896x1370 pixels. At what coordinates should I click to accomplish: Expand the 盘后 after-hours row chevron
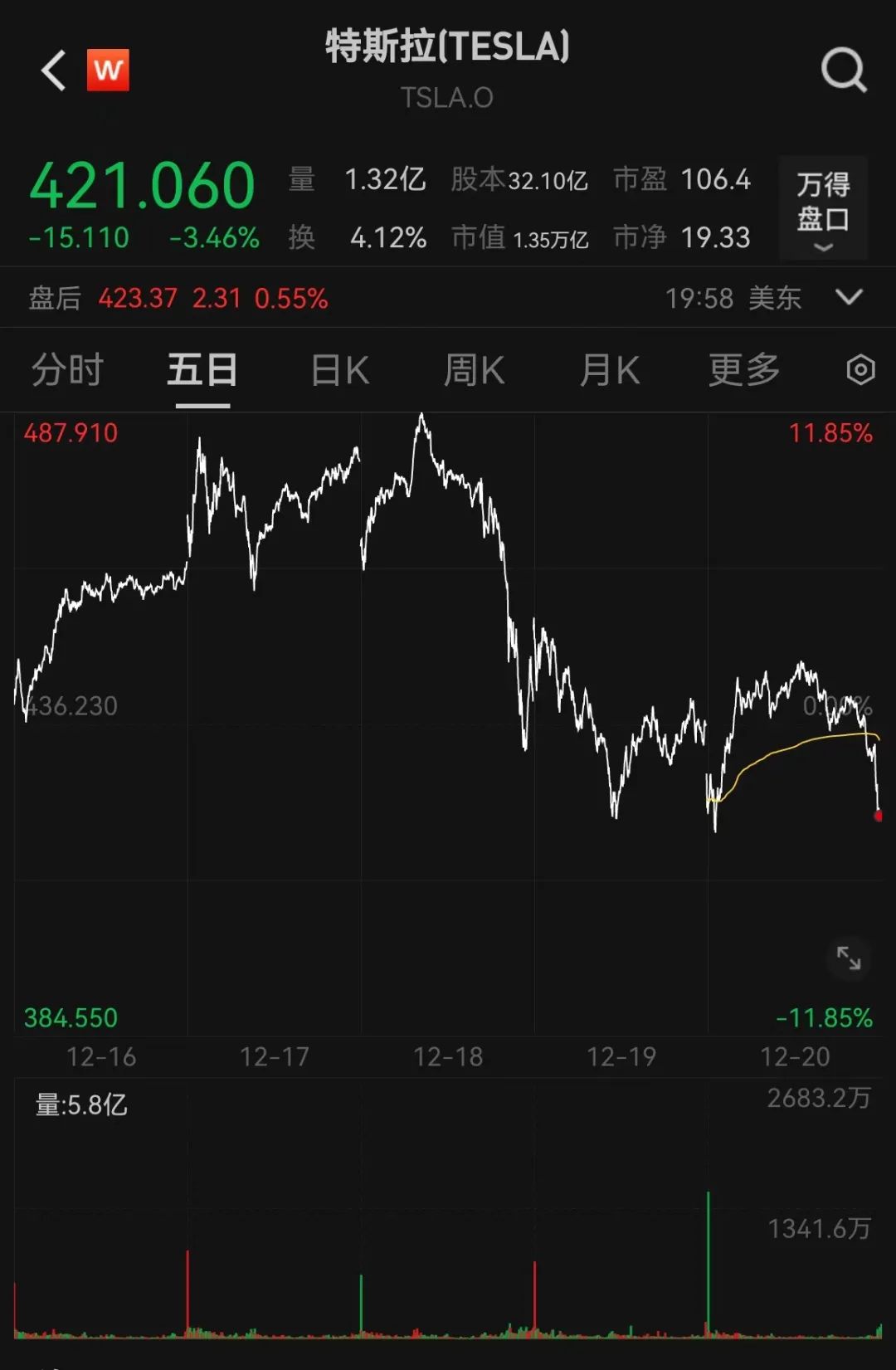pyautogui.click(x=849, y=297)
